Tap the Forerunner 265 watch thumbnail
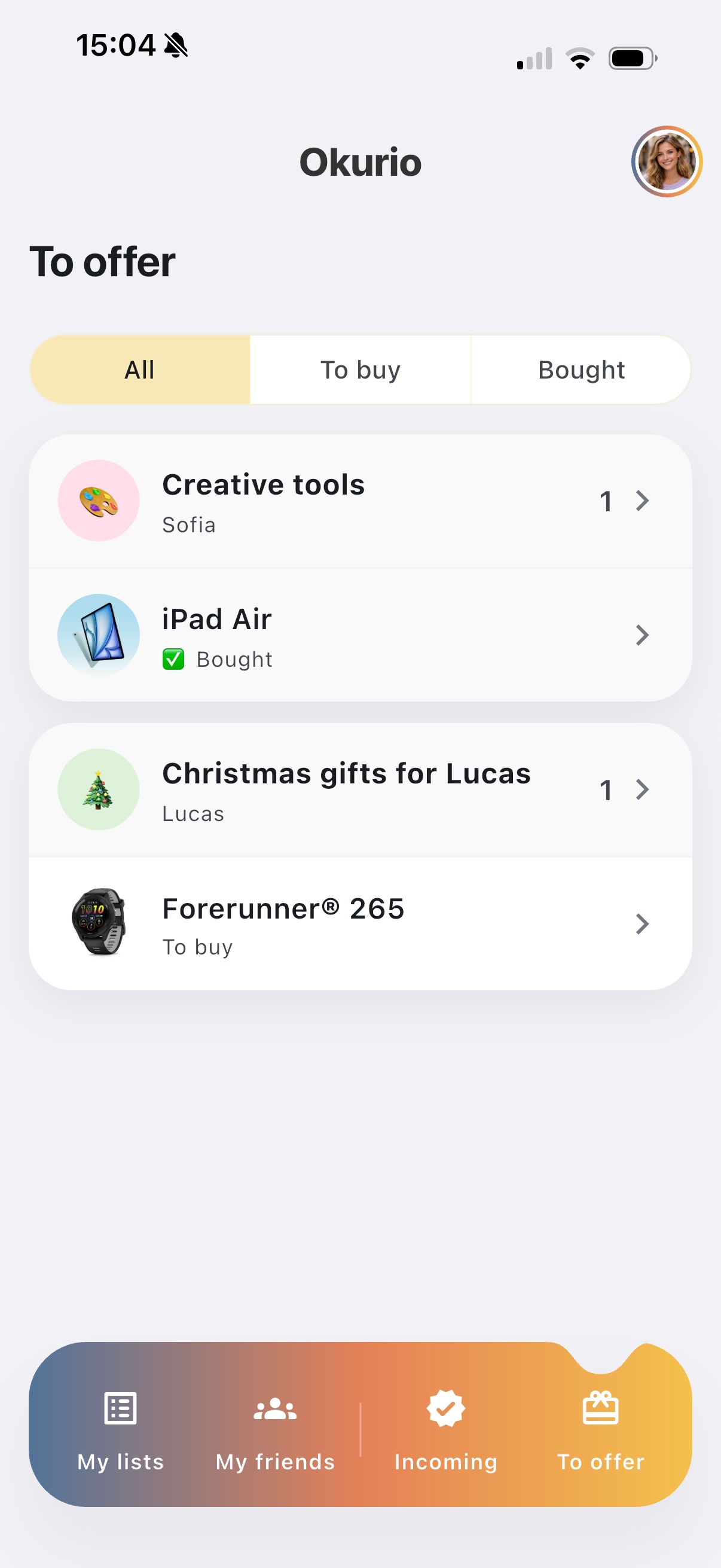 pos(98,923)
